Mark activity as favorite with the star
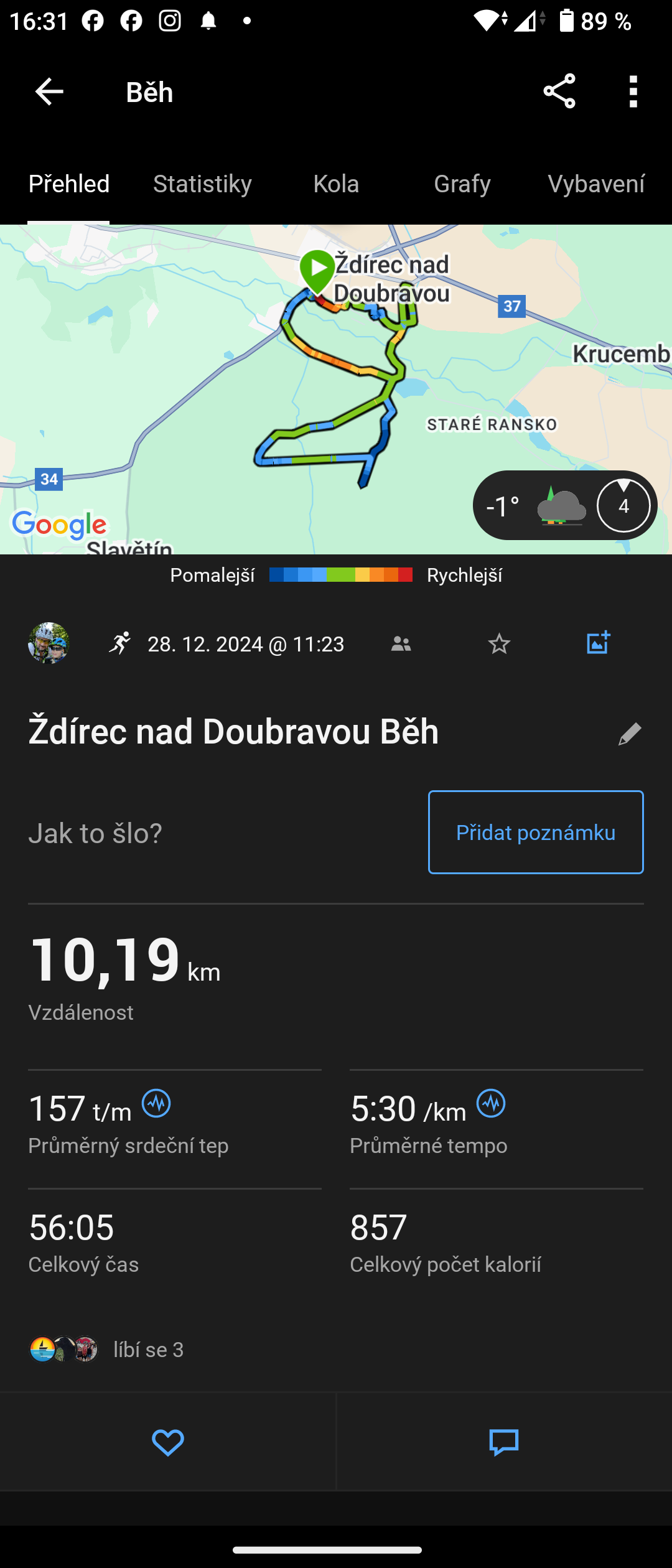Viewport: 672px width, 1568px height. tap(499, 644)
